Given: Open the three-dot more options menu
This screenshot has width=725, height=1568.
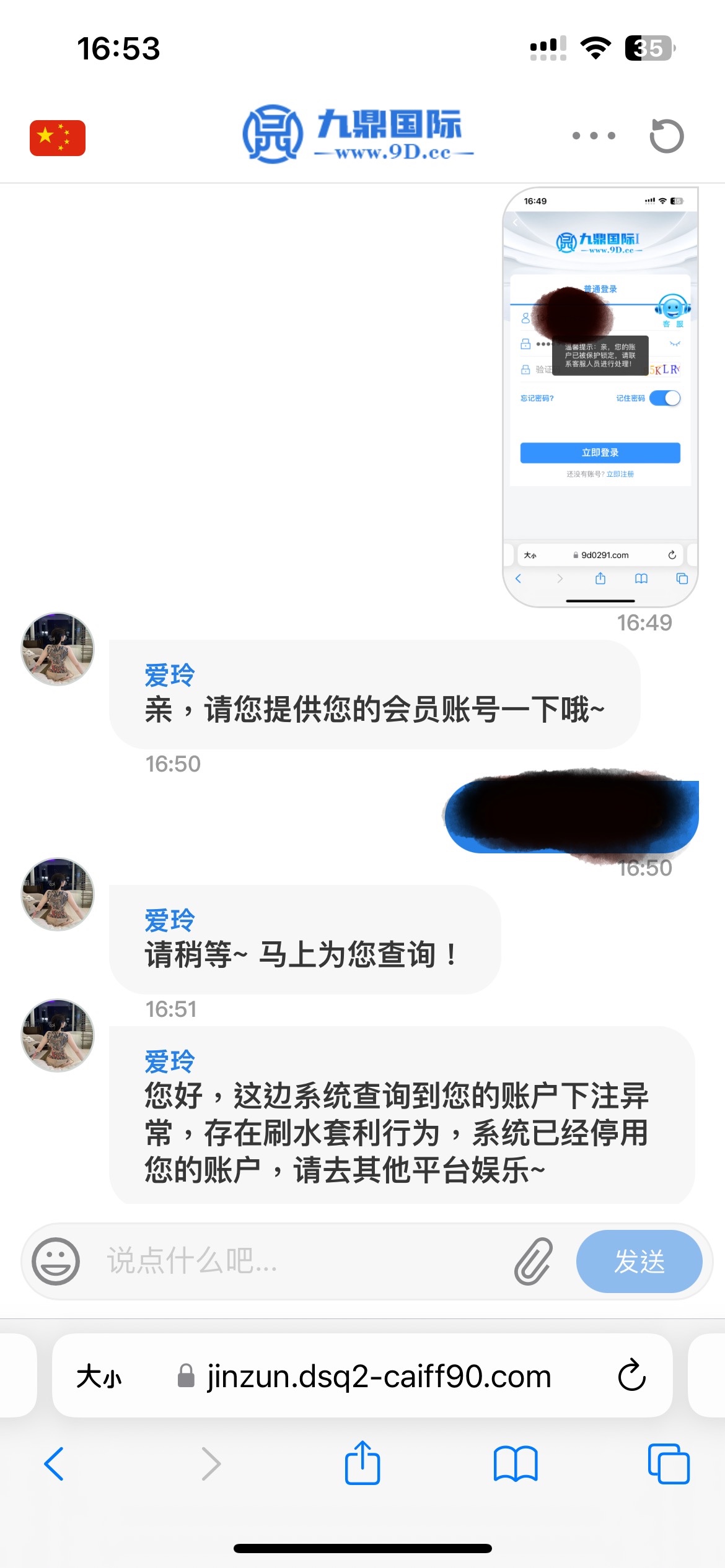Looking at the screenshot, I should [594, 136].
